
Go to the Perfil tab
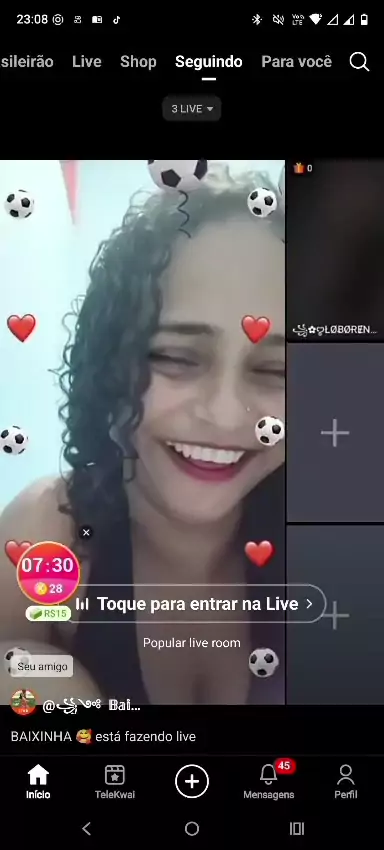tap(345, 781)
